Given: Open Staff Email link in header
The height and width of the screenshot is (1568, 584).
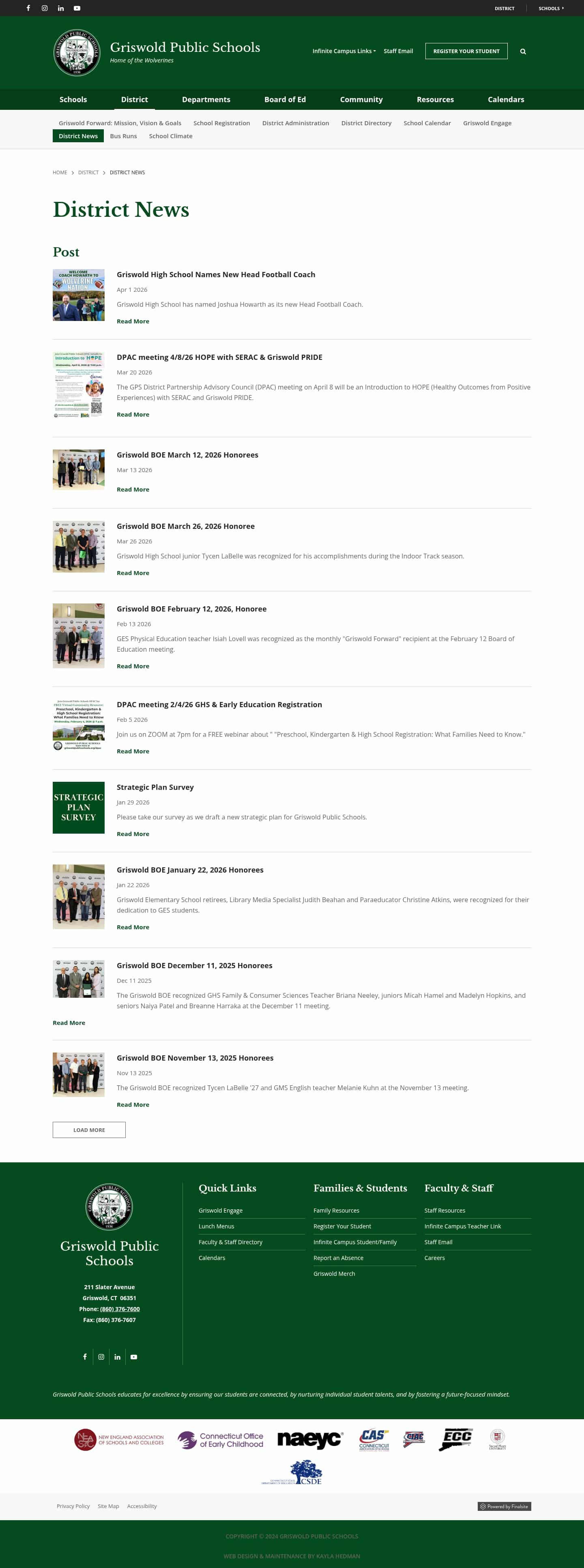Looking at the screenshot, I should [398, 51].
